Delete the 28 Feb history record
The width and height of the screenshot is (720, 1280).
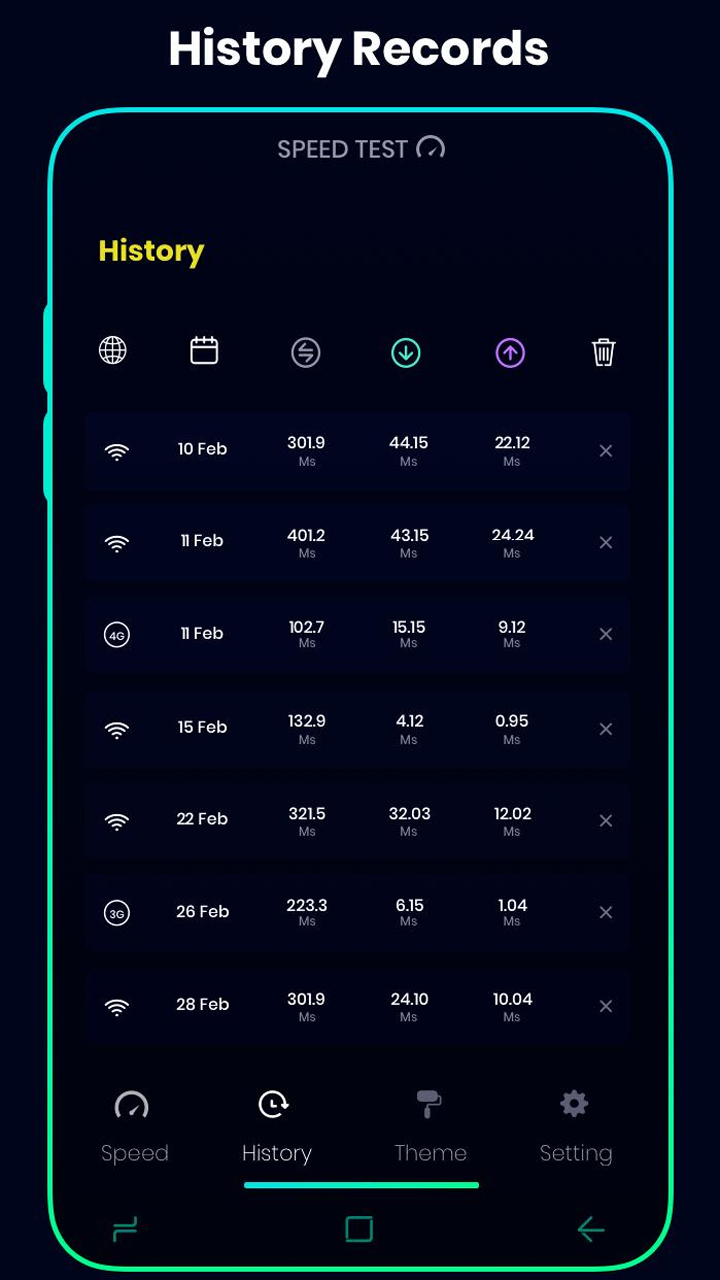[606, 1006]
